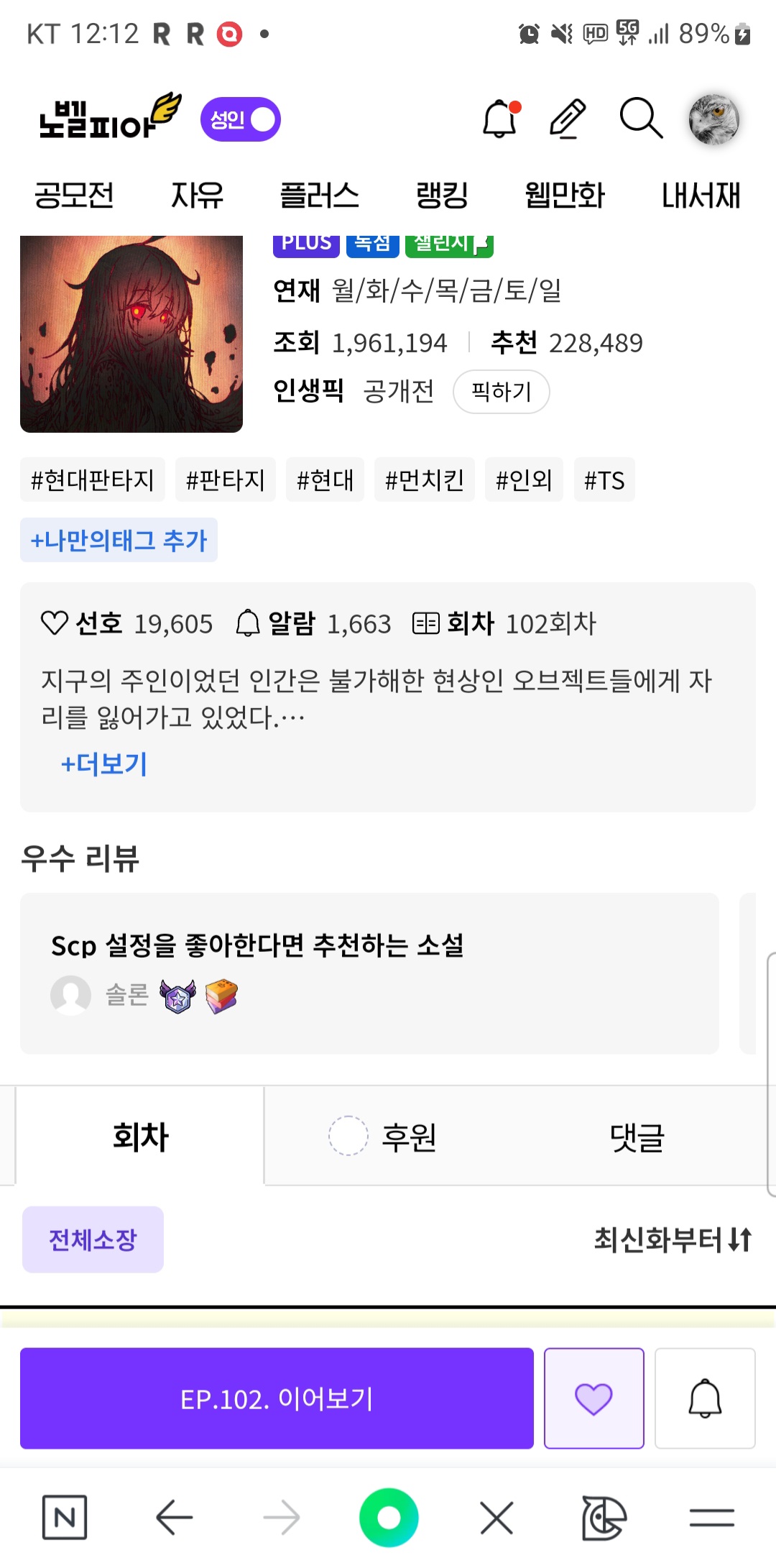
Task: Switch to the 댓글 tab
Action: [x=637, y=1137]
